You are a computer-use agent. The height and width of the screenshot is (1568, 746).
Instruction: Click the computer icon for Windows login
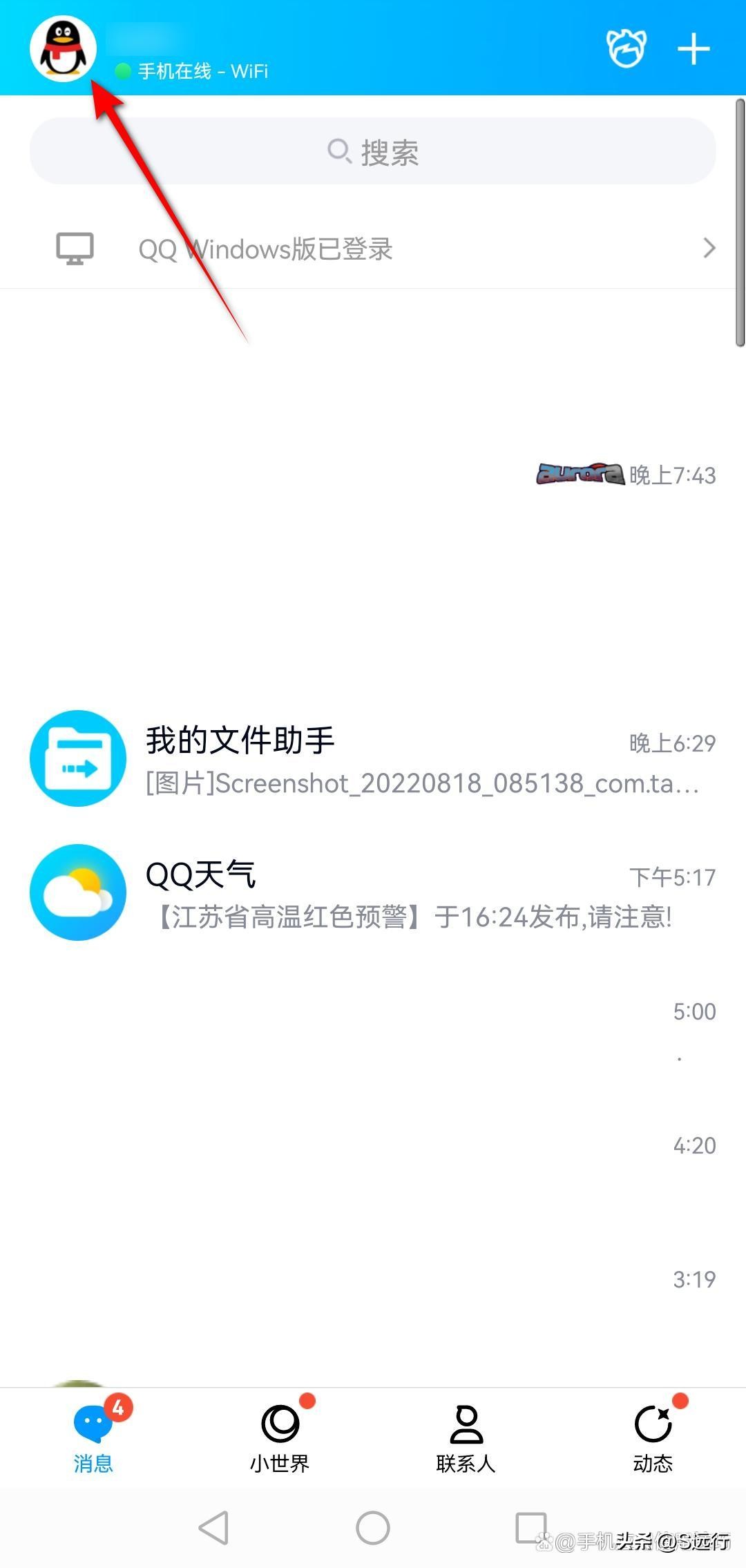[75, 247]
